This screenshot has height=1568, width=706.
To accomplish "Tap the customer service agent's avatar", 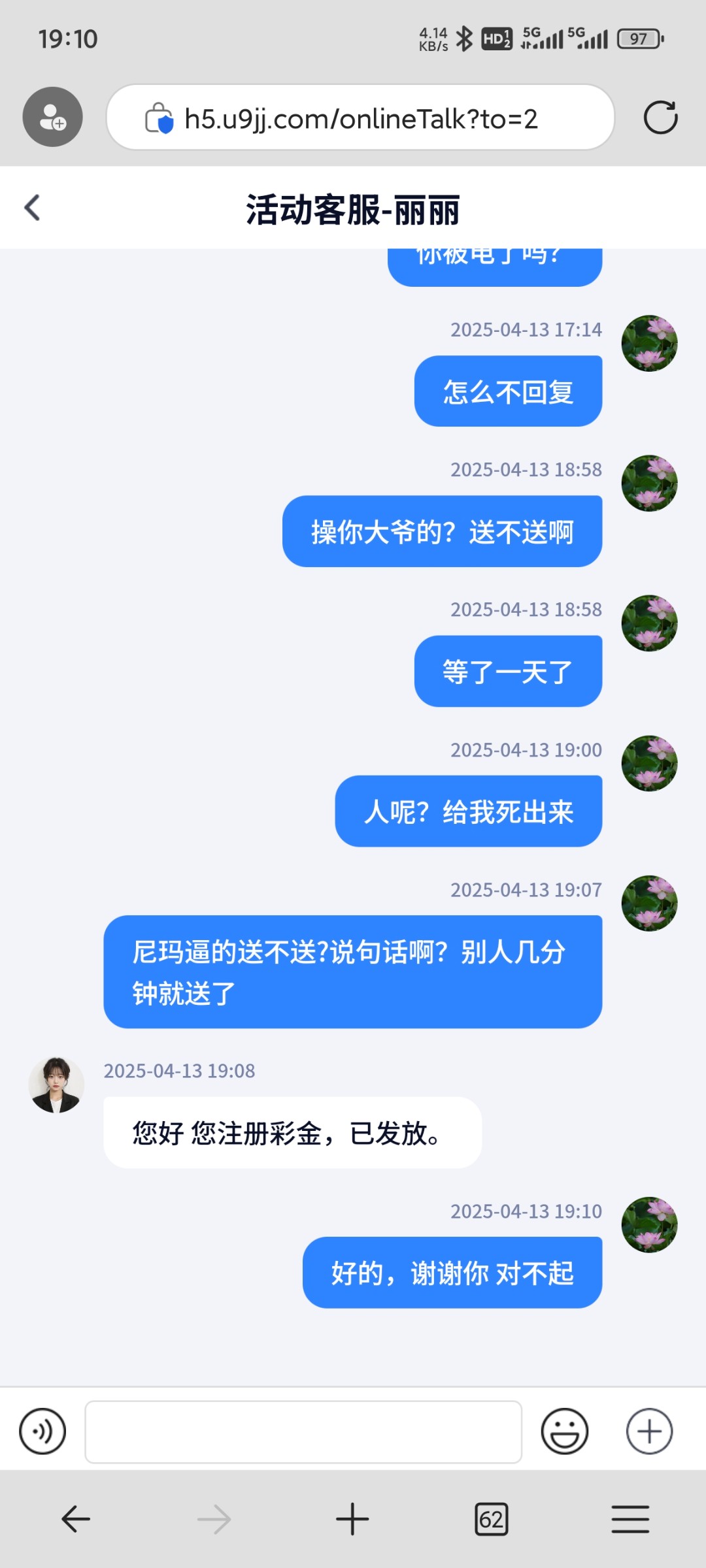I will tap(56, 1085).
